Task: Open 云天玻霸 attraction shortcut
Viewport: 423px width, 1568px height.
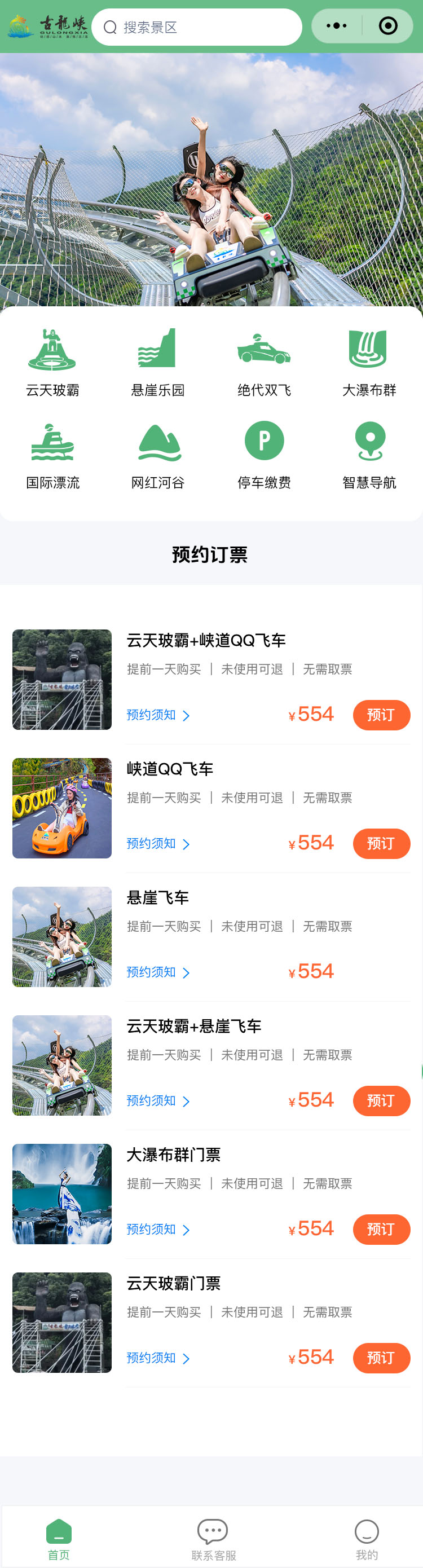Action: [52, 363]
